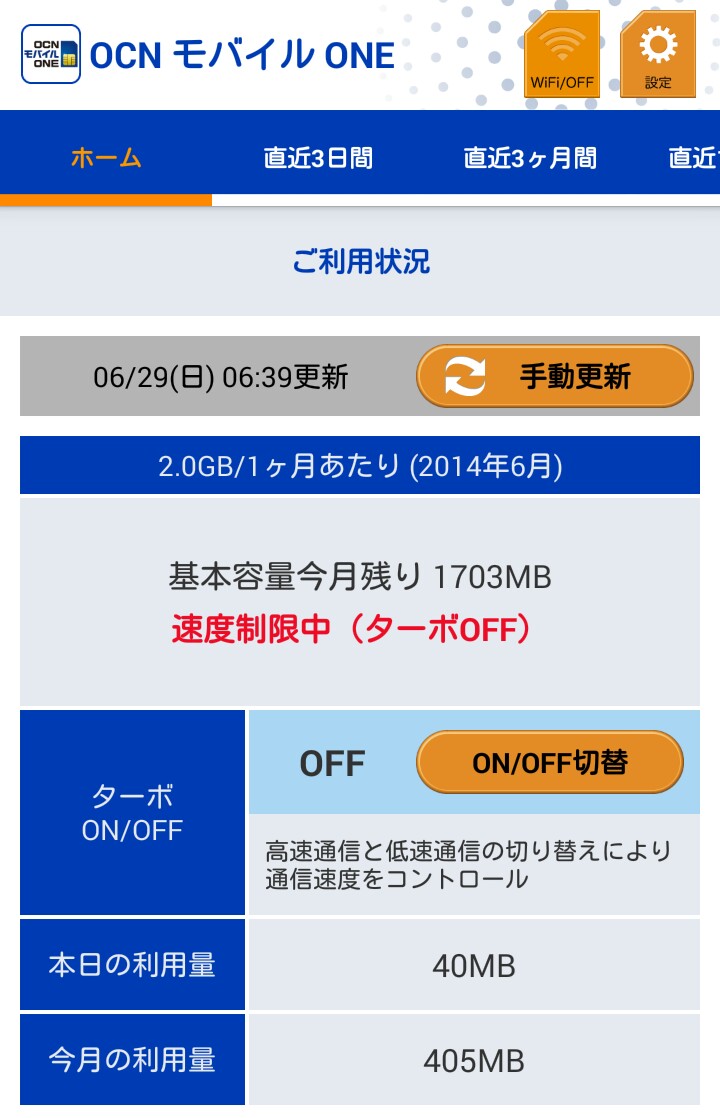Image resolution: width=720 pixels, height=1118 pixels.
Task: Toggle turbo with ON/OFF切替 button
Action: (x=549, y=763)
